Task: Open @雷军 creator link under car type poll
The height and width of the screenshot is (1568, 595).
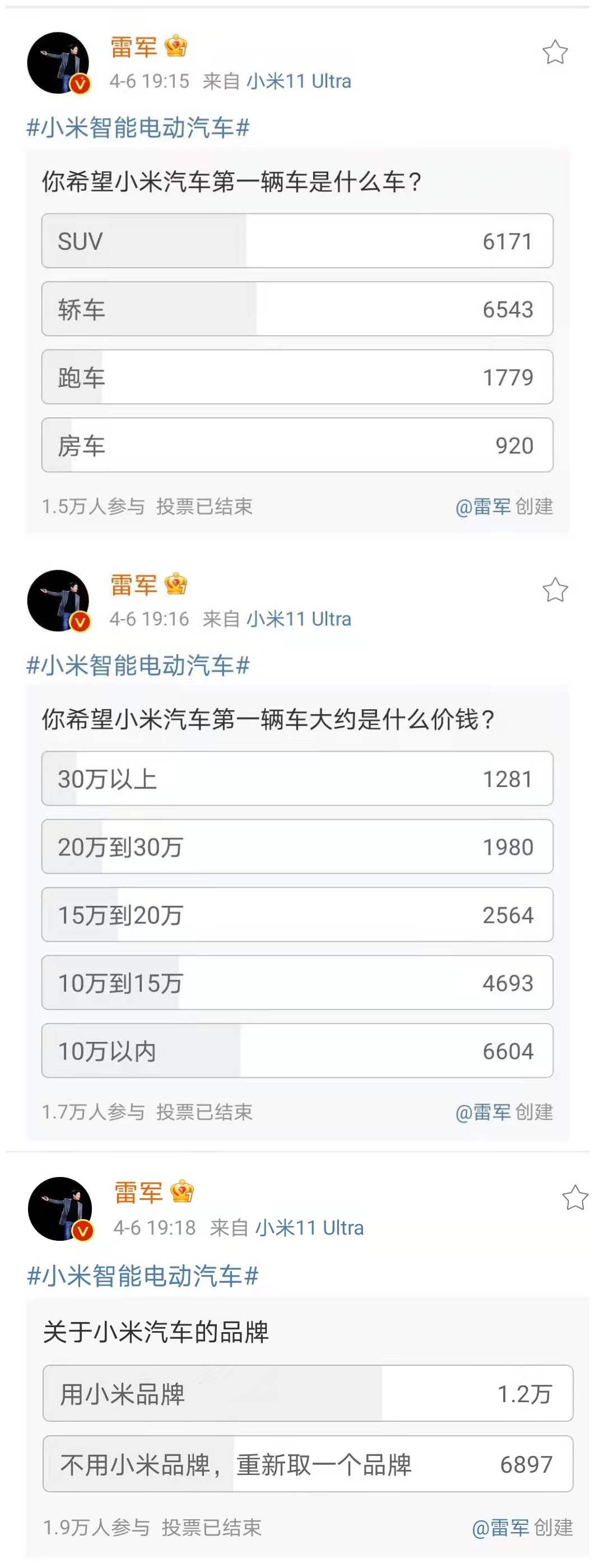Action: tap(483, 506)
